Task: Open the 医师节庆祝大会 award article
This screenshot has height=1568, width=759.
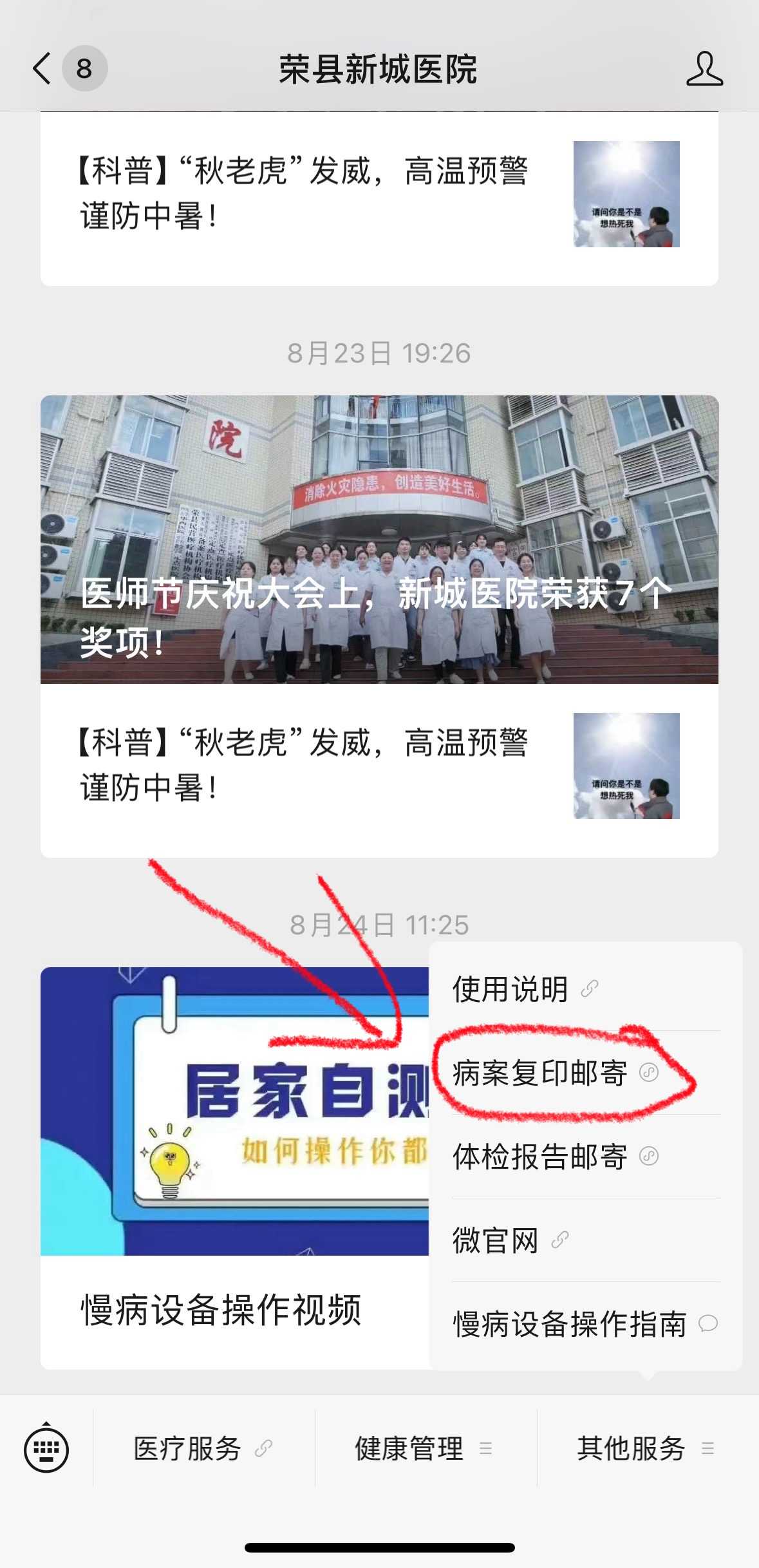Action: tap(379, 540)
